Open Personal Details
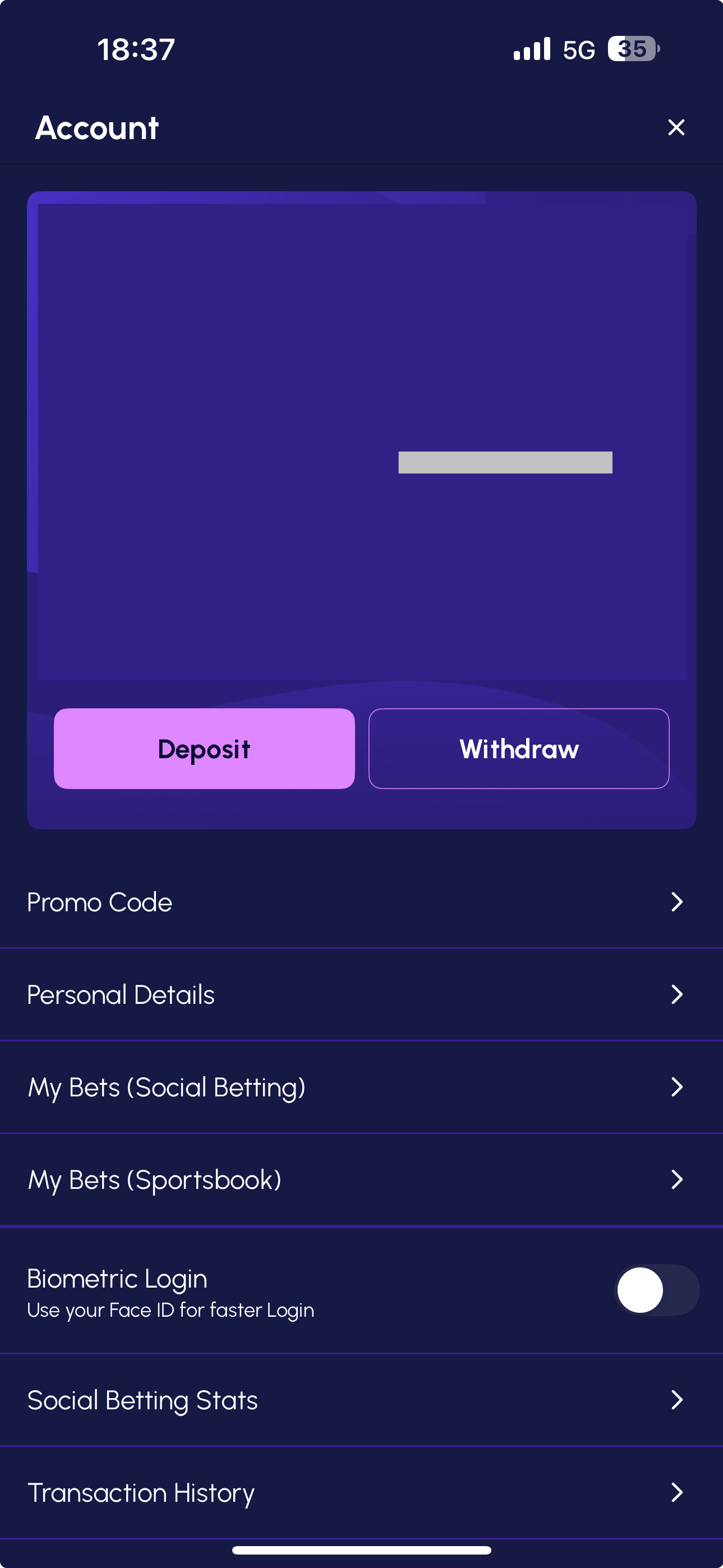Viewport: 723px width, 1568px height. (x=361, y=995)
